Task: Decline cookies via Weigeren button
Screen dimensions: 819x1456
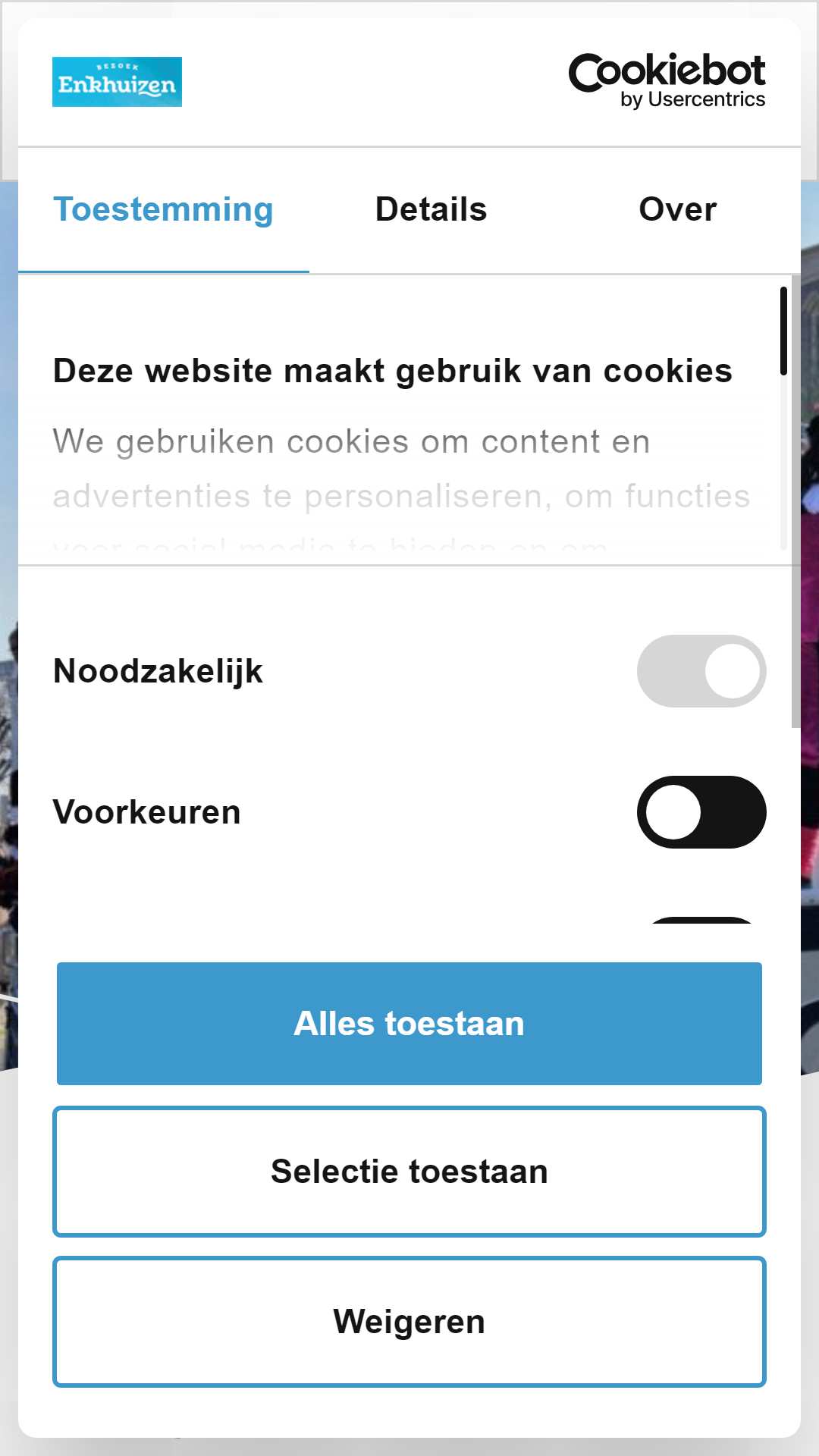Action: tap(409, 1322)
